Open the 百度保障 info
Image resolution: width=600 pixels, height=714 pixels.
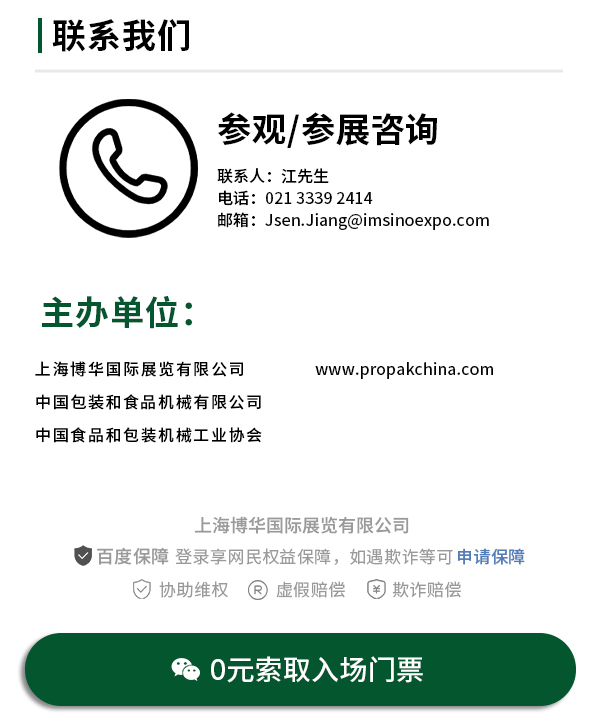(x=121, y=557)
